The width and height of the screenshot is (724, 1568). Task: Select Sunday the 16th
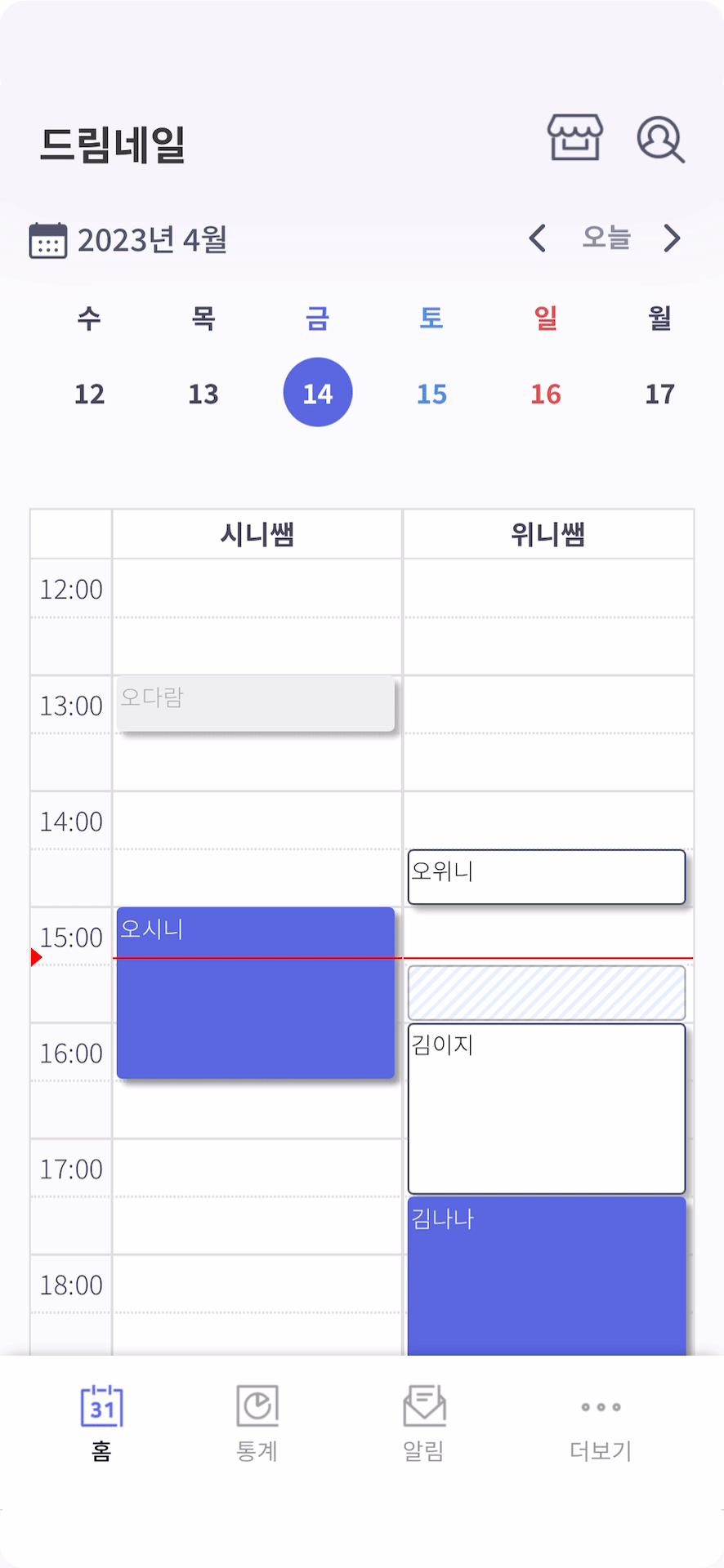pyautogui.click(x=546, y=394)
